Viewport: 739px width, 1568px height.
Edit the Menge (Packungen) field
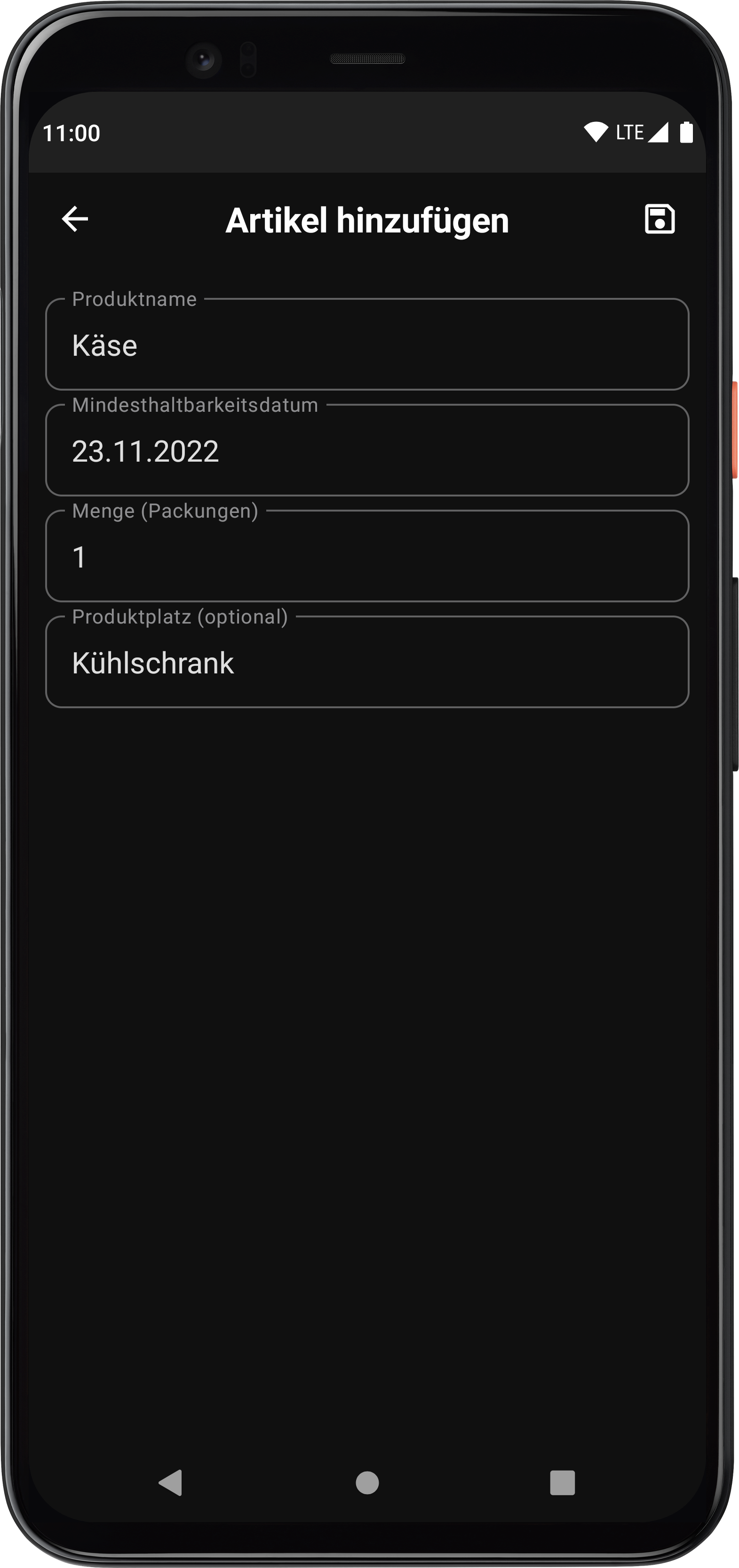click(x=367, y=557)
